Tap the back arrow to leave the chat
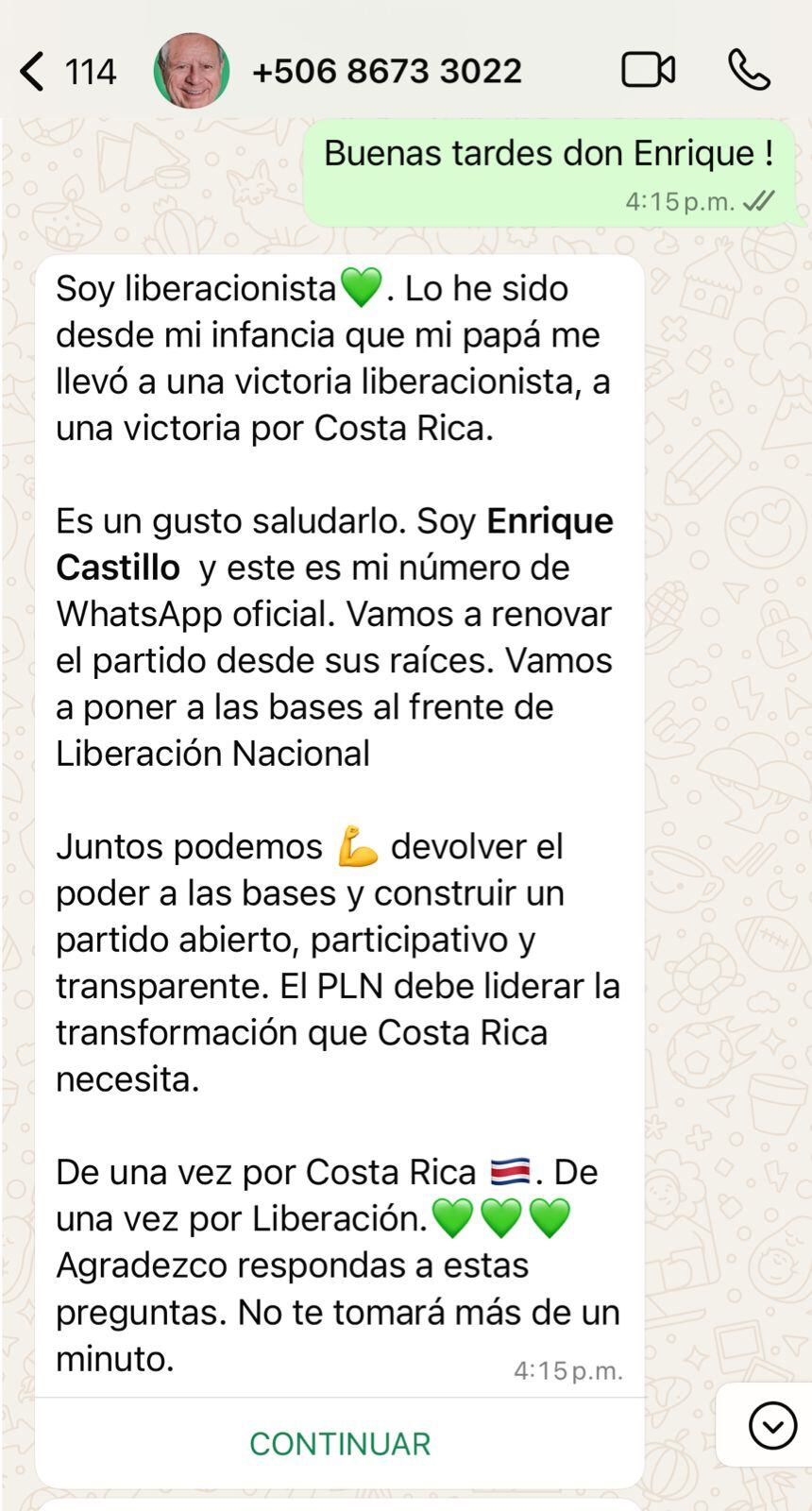 pos(35,71)
